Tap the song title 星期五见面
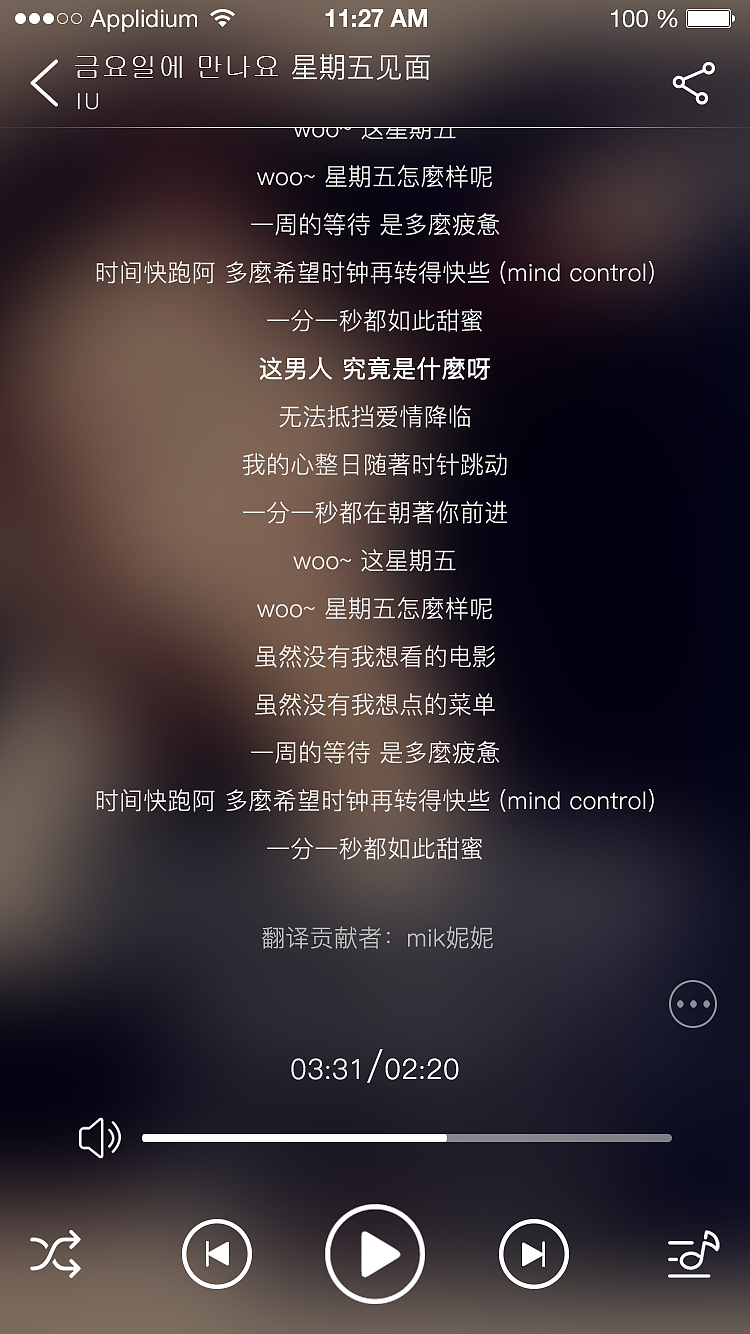The height and width of the screenshot is (1334, 750). click(360, 68)
